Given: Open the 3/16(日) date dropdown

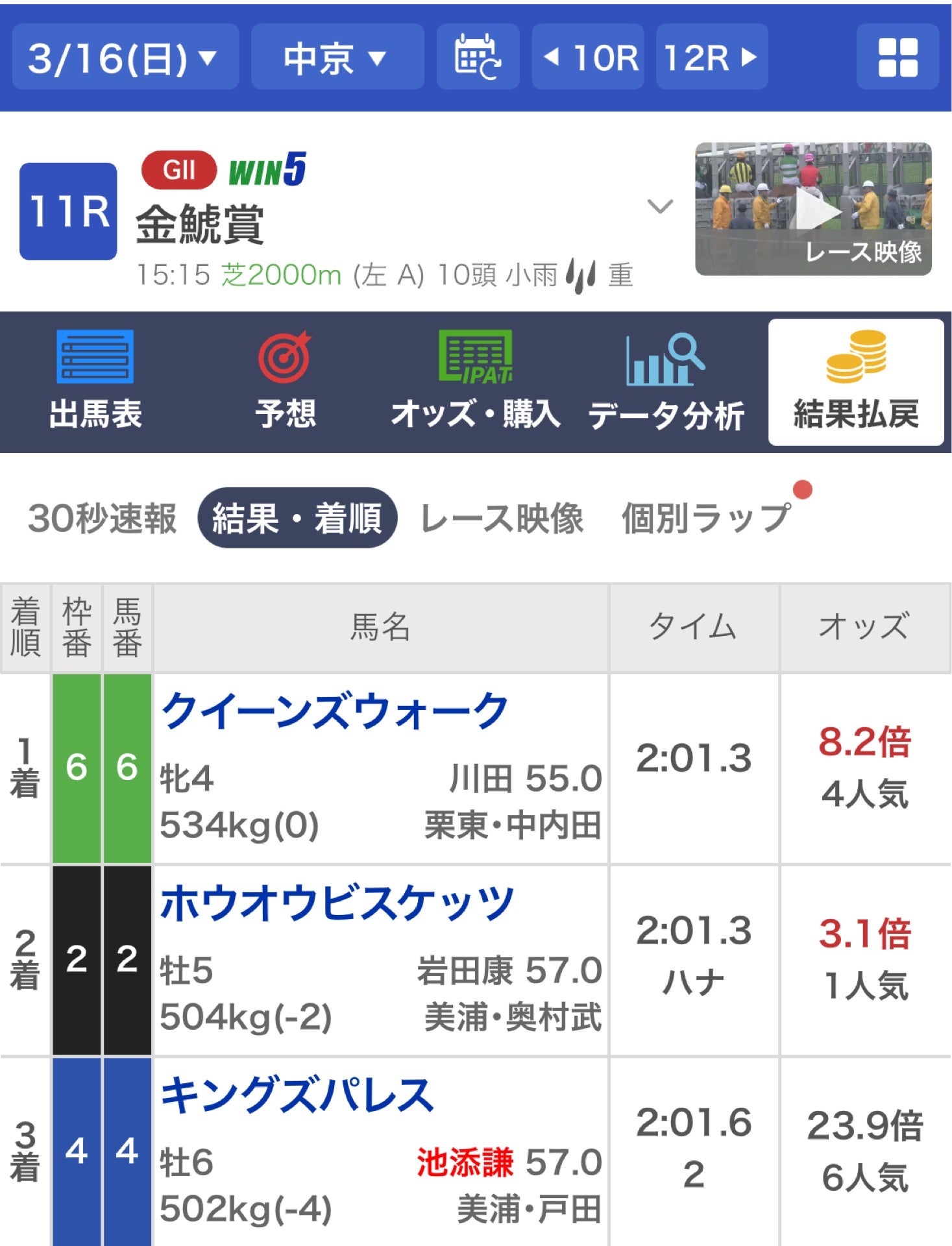Looking at the screenshot, I should click(125, 57).
